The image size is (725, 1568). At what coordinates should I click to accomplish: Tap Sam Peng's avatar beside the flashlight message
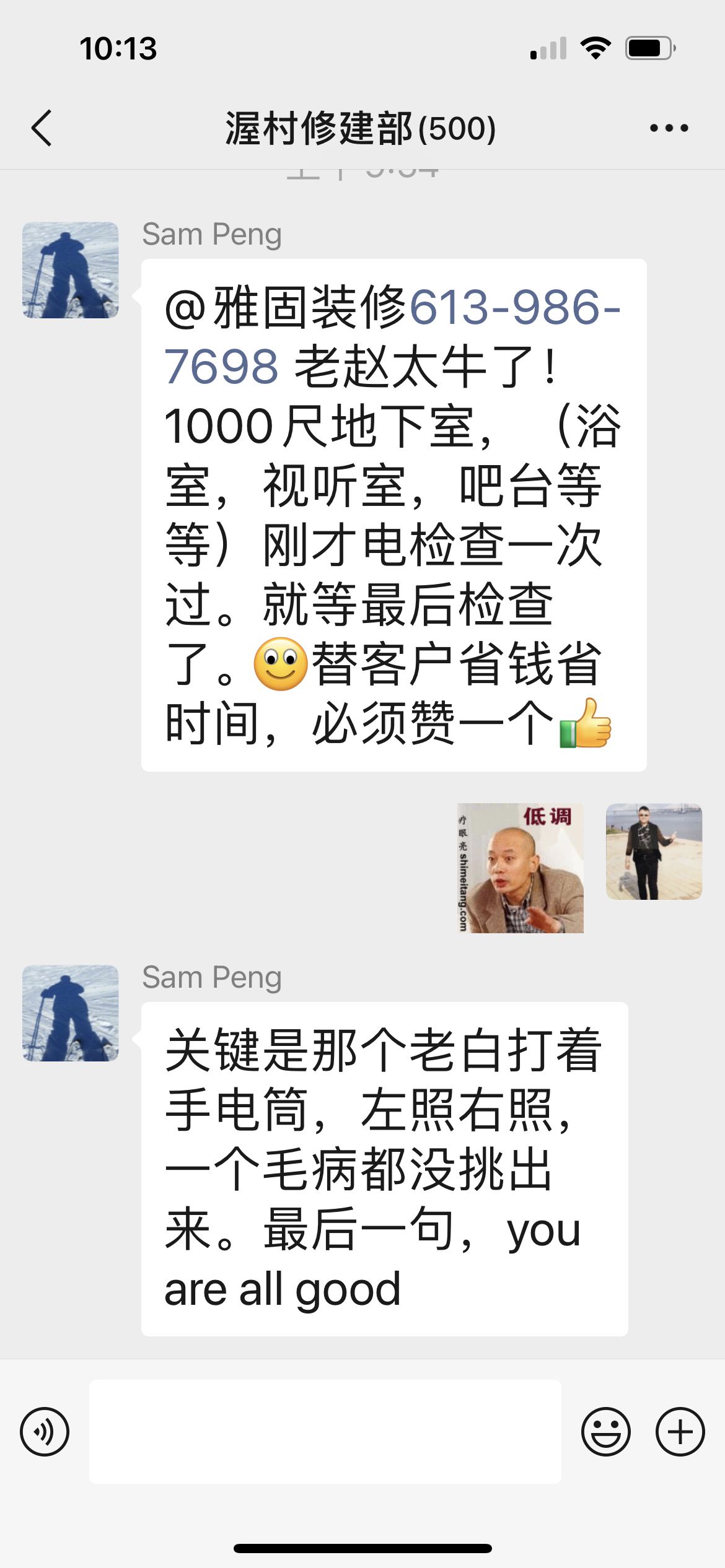tap(71, 1013)
